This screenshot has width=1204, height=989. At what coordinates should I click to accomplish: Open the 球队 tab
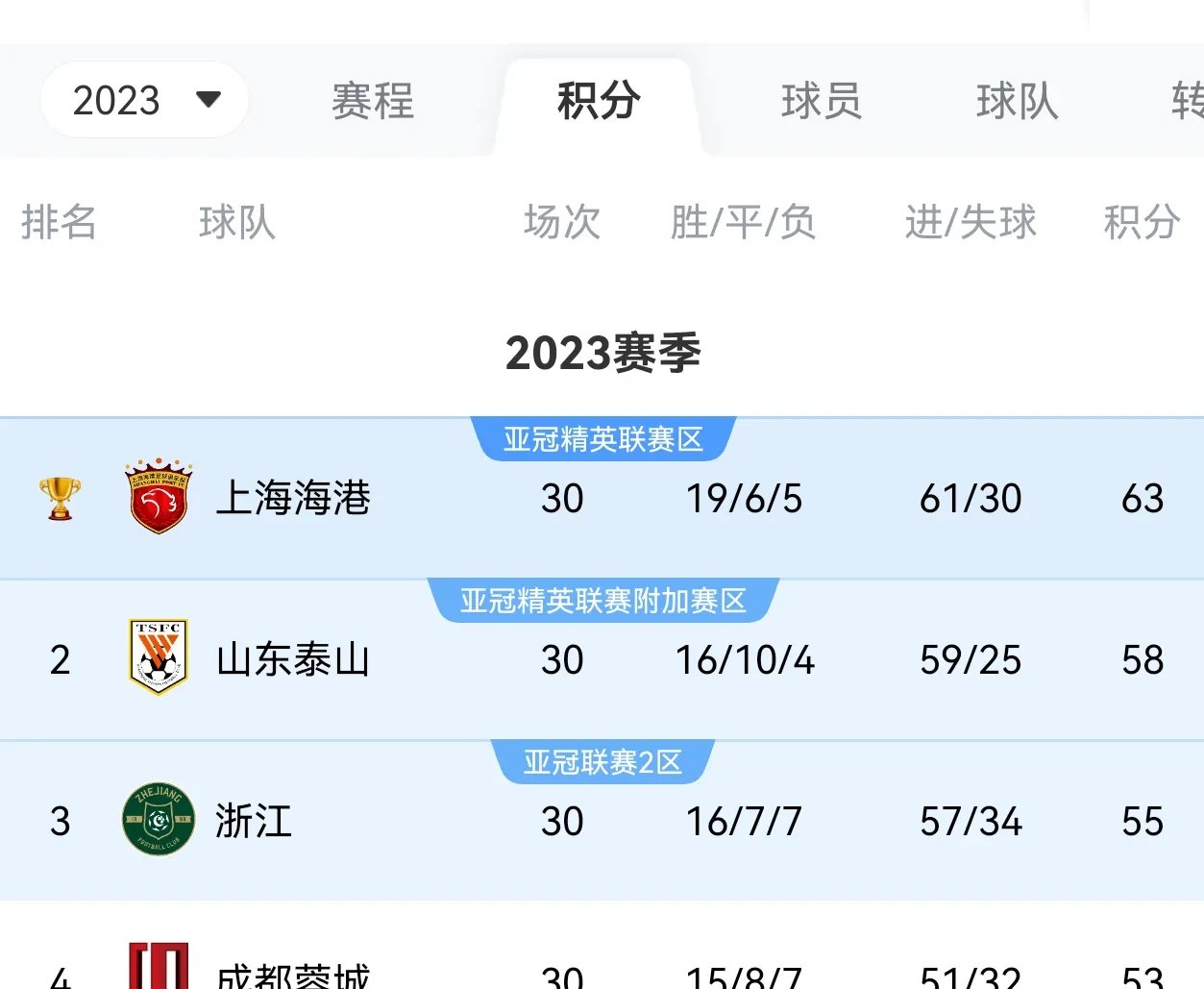coord(1018,101)
